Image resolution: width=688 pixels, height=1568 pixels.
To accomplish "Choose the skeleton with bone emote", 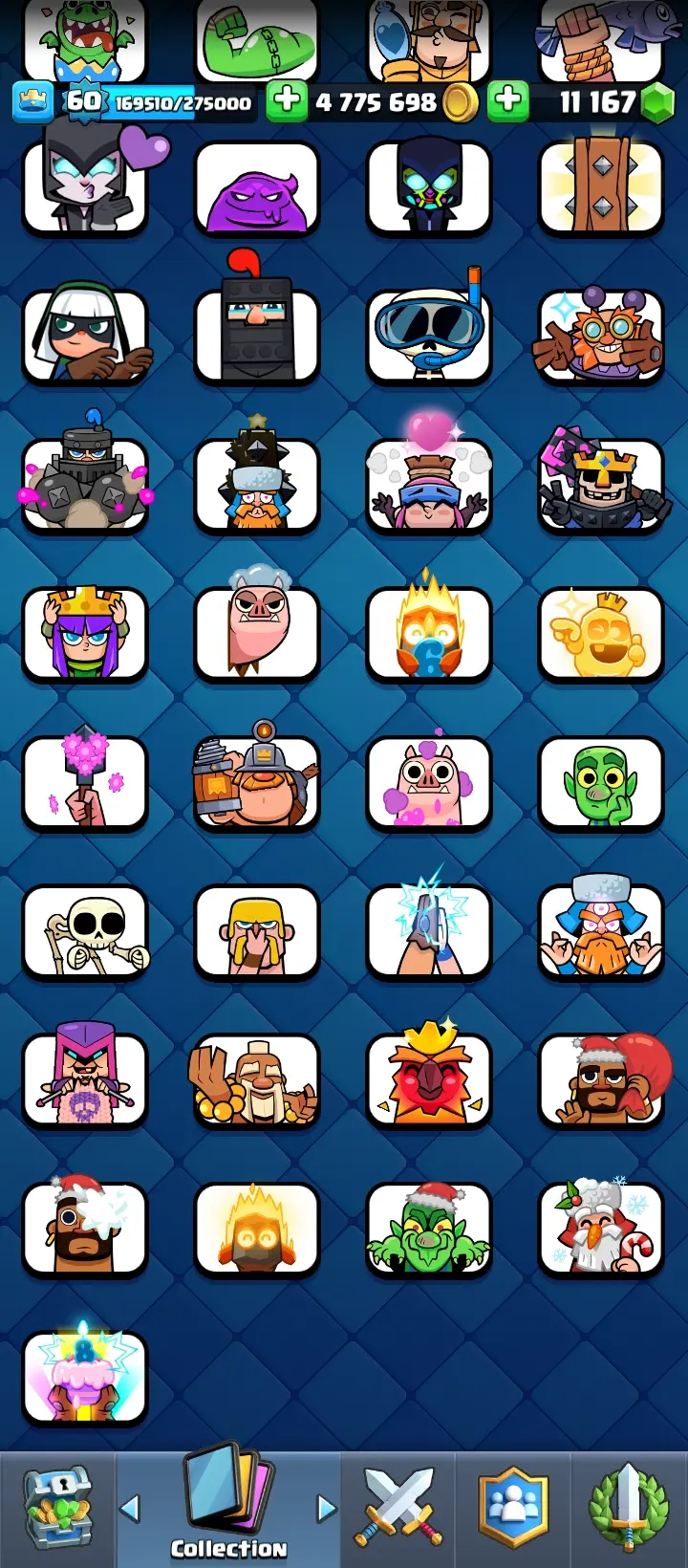I will tap(85, 932).
